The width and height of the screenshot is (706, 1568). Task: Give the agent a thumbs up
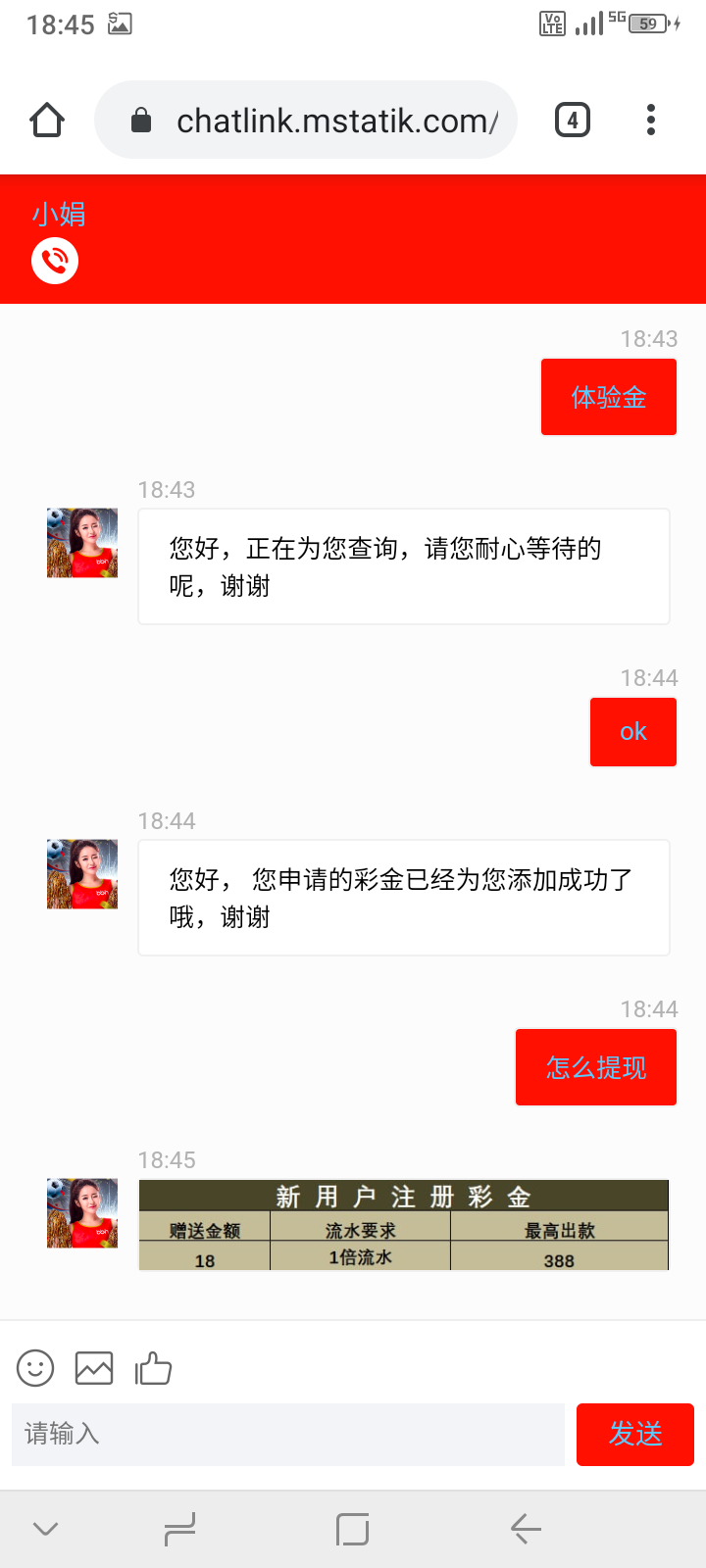coord(153,1368)
